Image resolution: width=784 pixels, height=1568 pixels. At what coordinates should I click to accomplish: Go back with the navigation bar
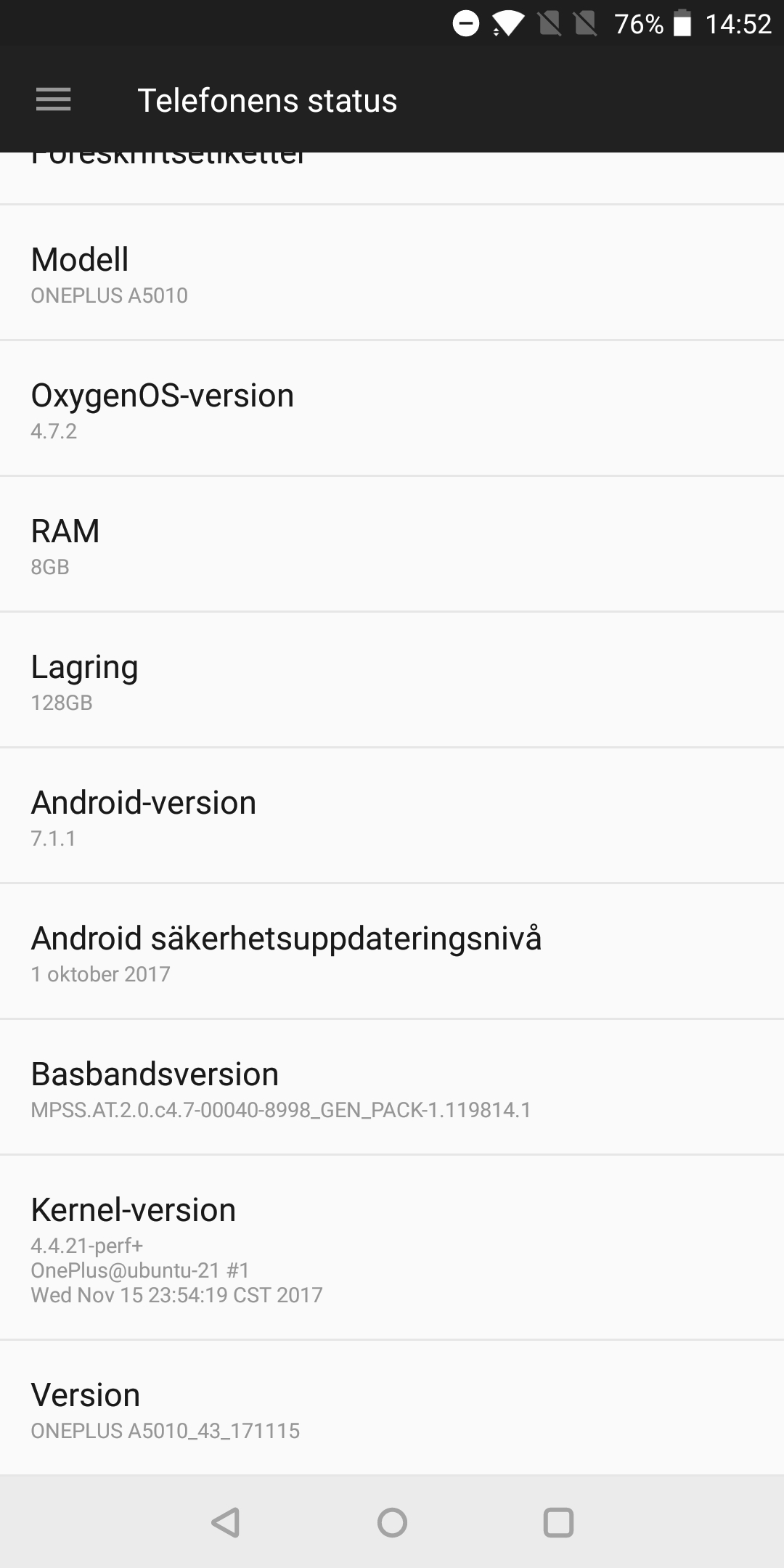(x=226, y=1522)
